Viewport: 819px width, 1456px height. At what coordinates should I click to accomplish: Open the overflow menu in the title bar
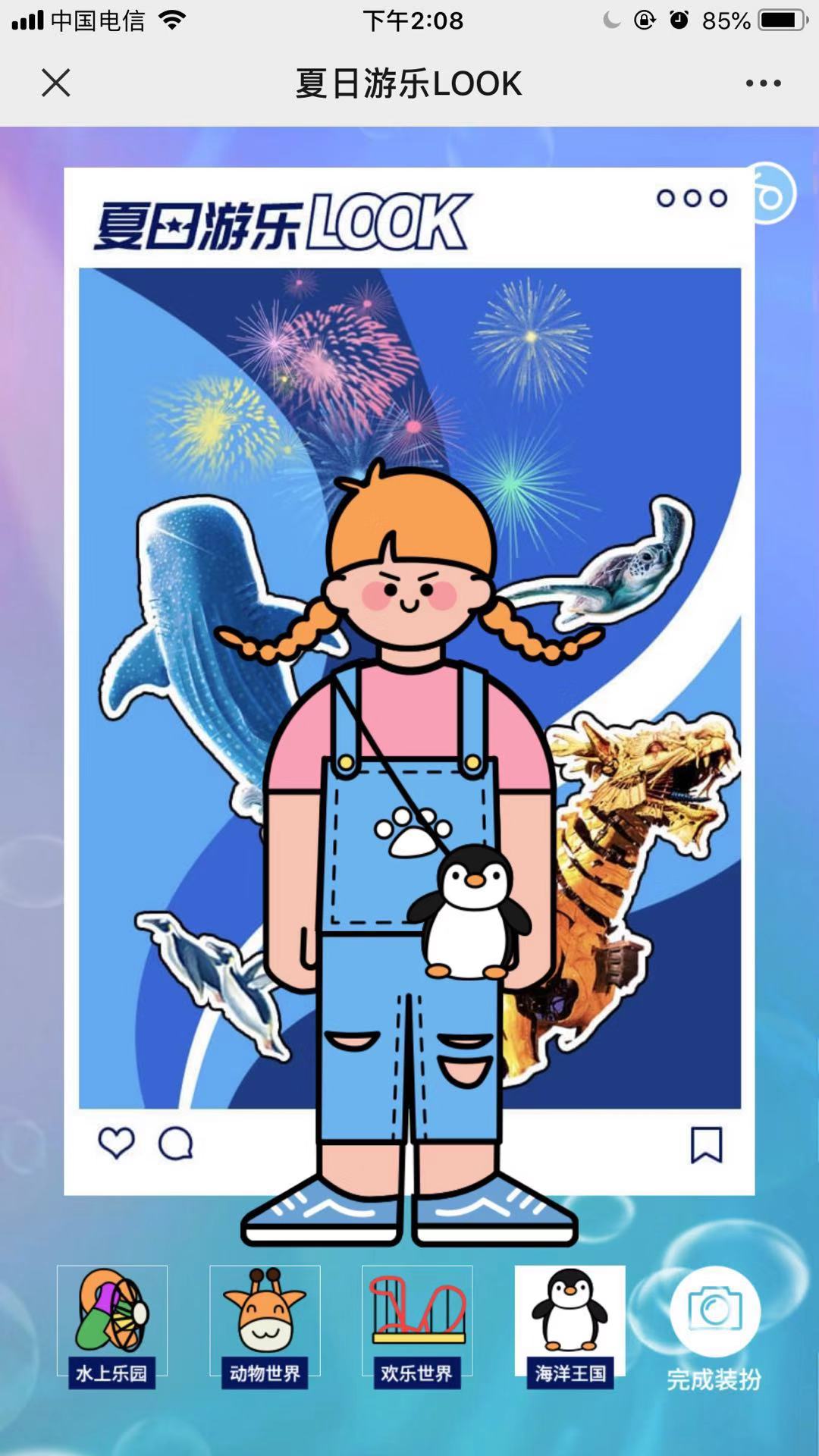click(762, 83)
